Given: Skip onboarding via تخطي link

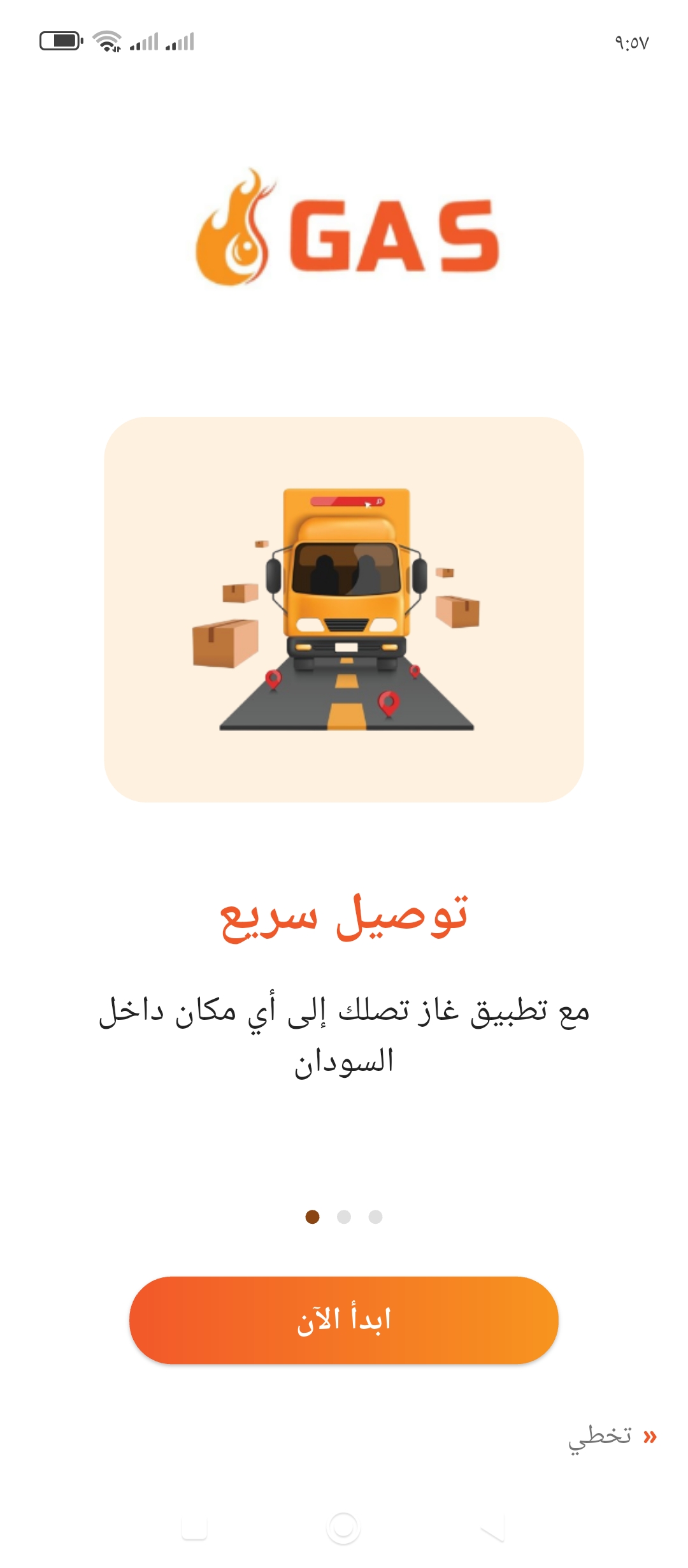Looking at the screenshot, I should click(610, 1437).
